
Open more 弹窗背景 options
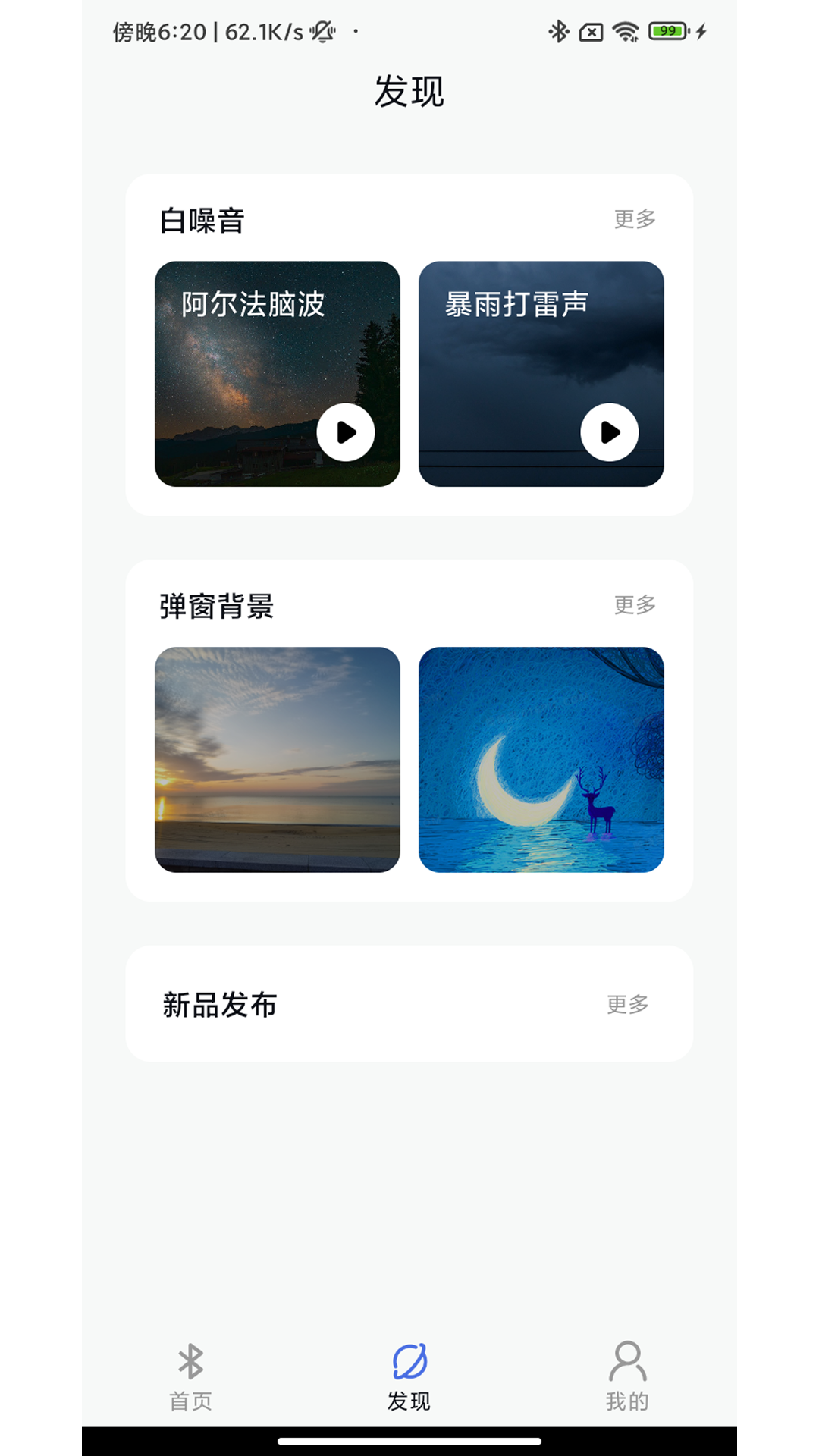(x=635, y=605)
